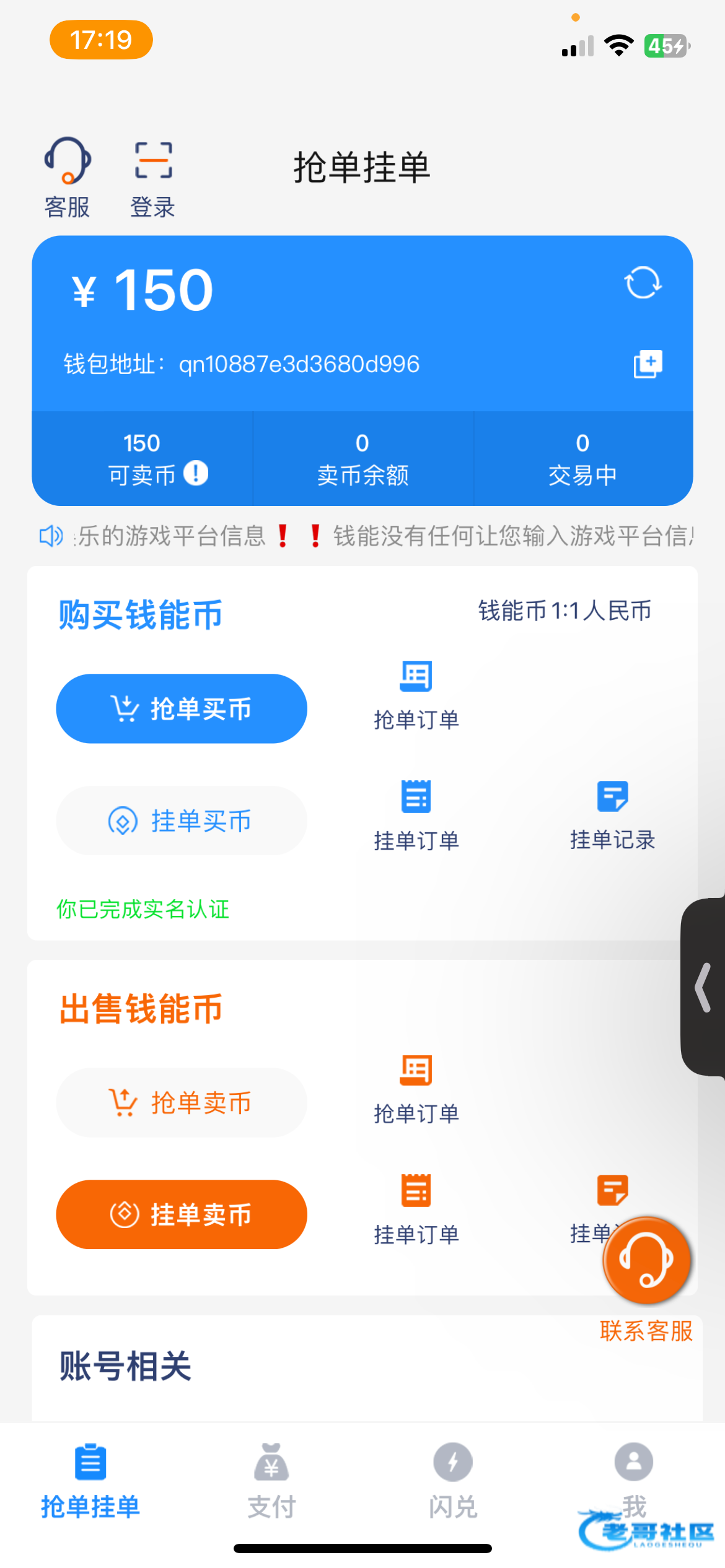
Task: Tap the info icon next to 可卖币
Action: (x=196, y=474)
